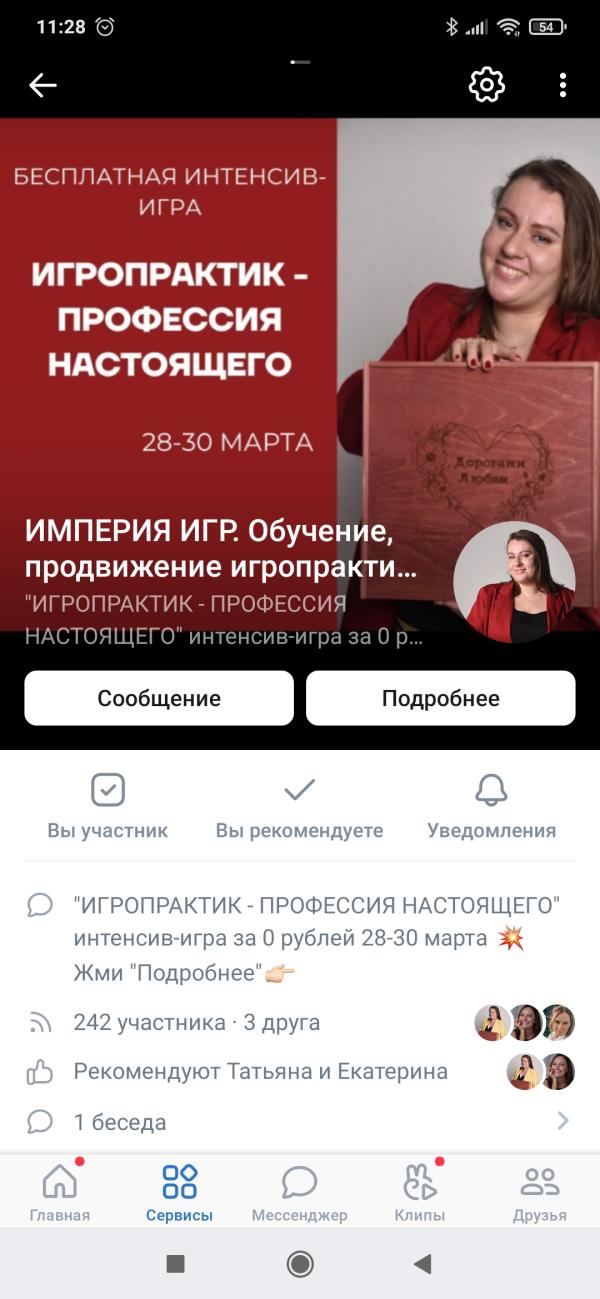Open community settings gear

pos(487,85)
